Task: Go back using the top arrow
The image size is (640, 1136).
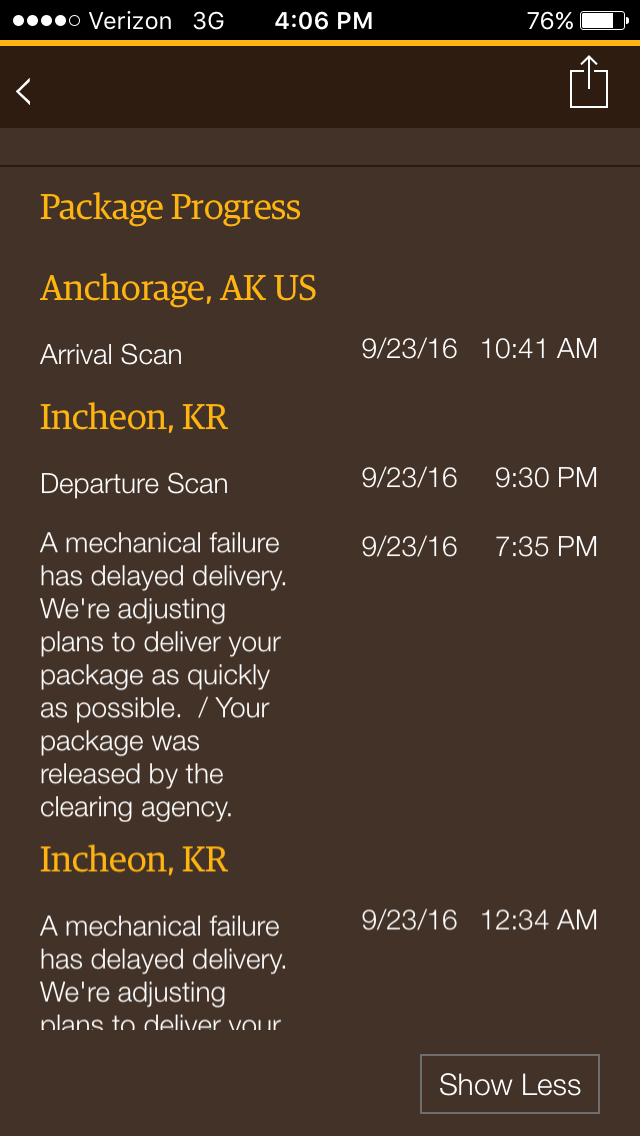Action: pos(24,91)
